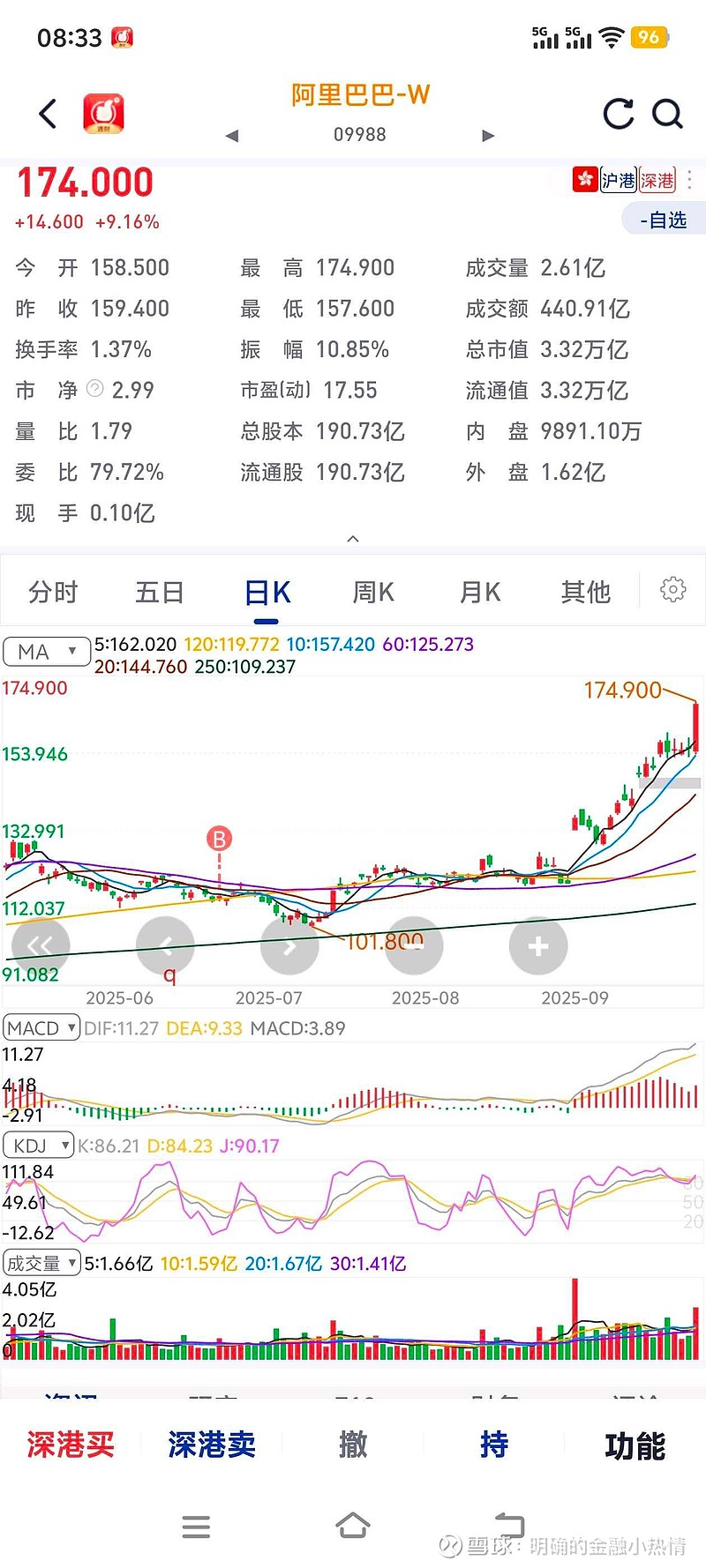Viewport: 706px width, 1568px height.
Task: Tap the 深港买 buy button
Action: (x=71, y=1443)
